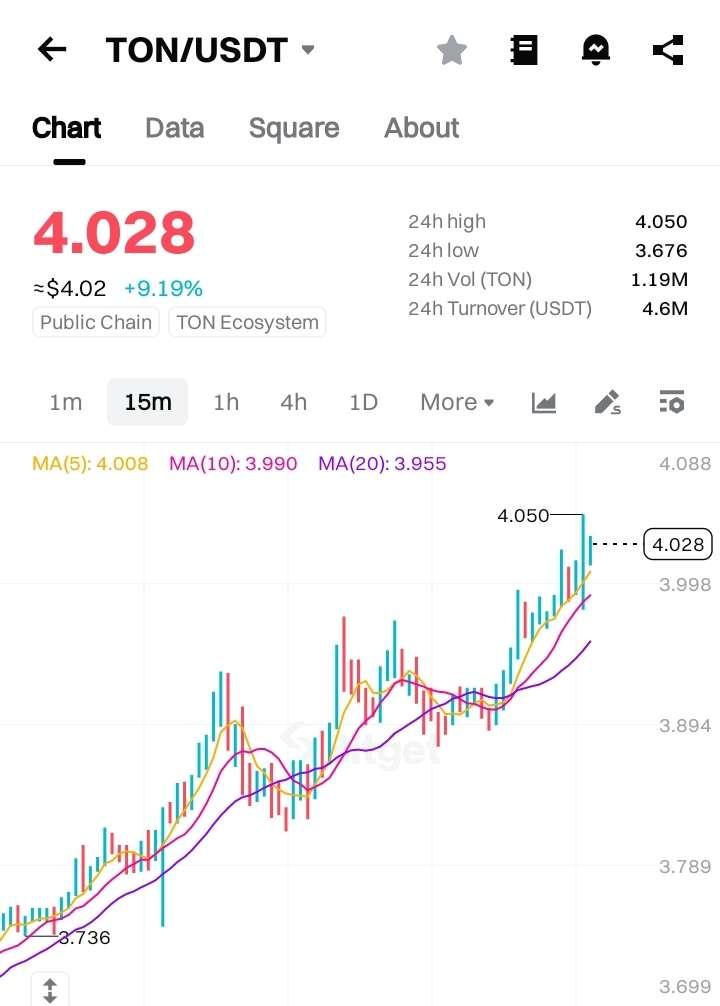
Task: Go back using the arrow icon
Action: [x=52, y=50]
